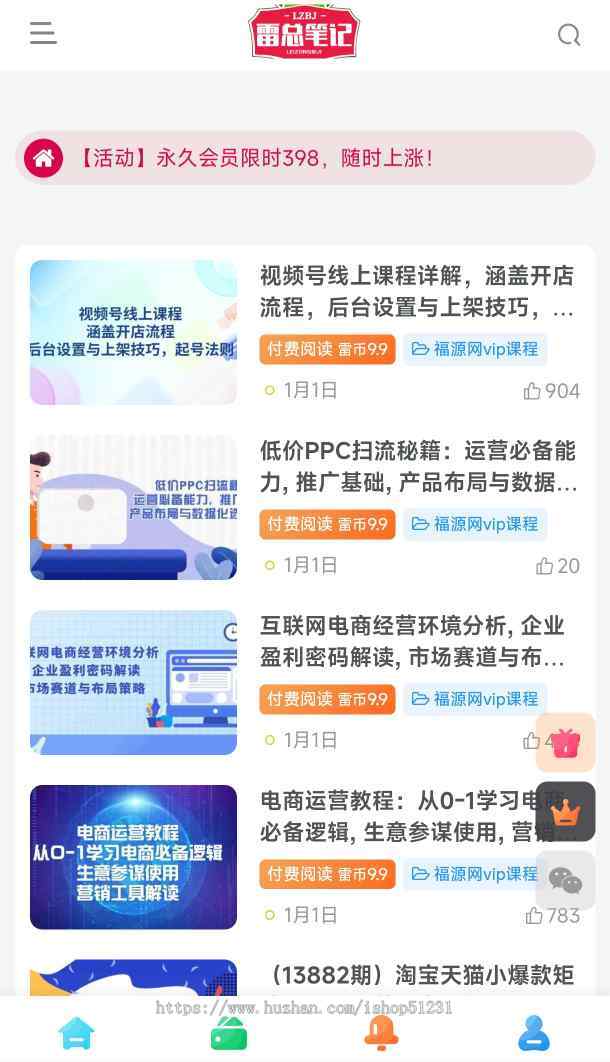Like the 视频号线上课程 post with 904 likes

tap(550, 391)
